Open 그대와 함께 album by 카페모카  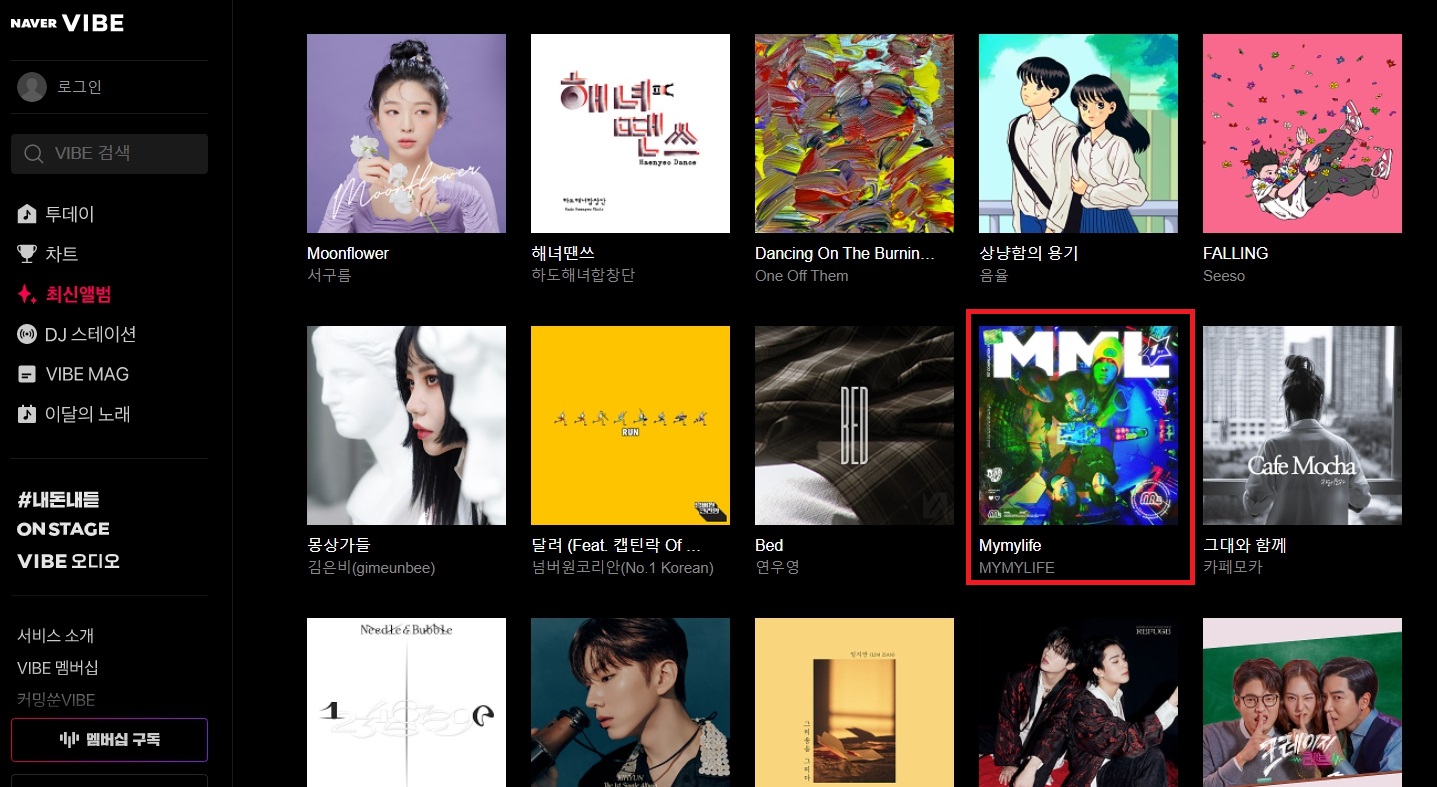coord(1302,426)
